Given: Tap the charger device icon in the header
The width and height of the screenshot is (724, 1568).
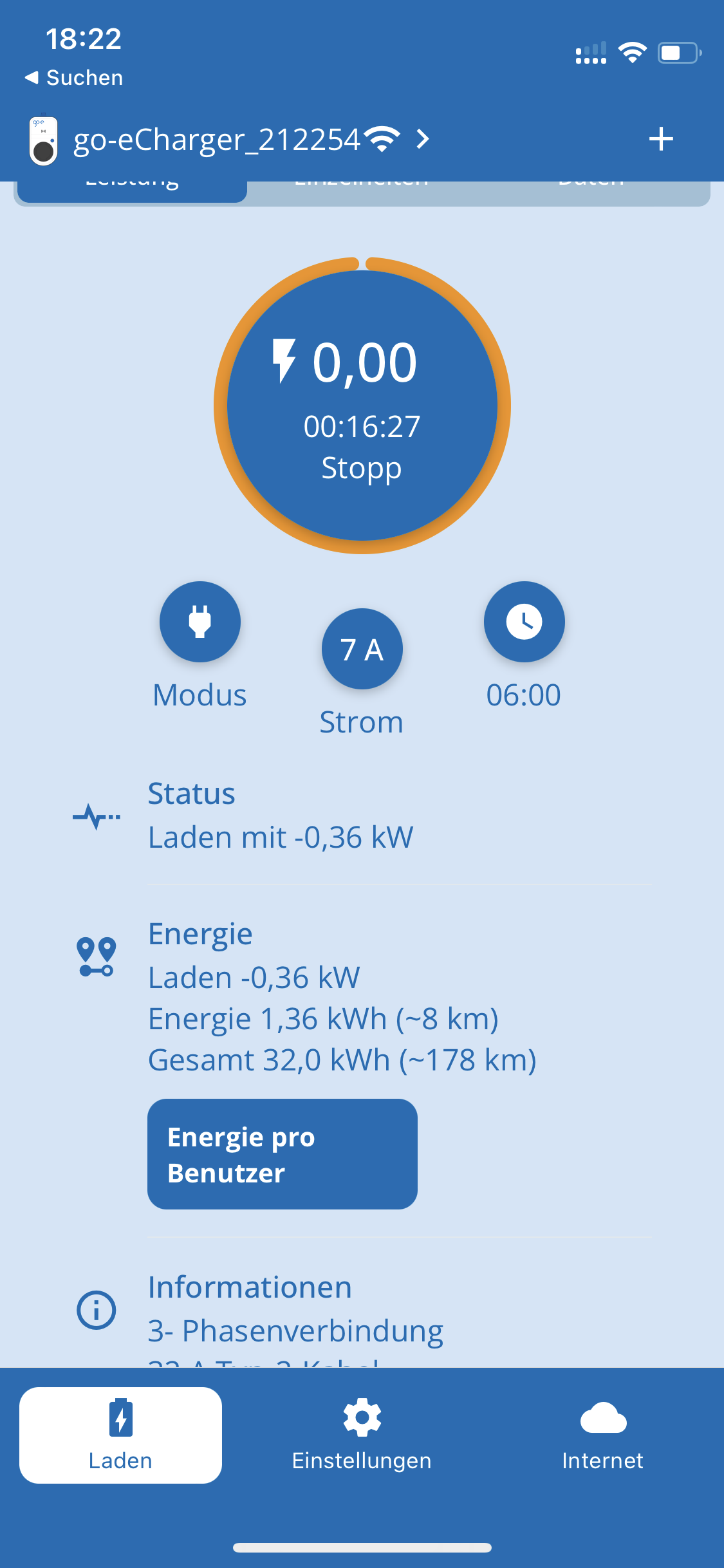Looking at the screenshot, I should point(42,139).
